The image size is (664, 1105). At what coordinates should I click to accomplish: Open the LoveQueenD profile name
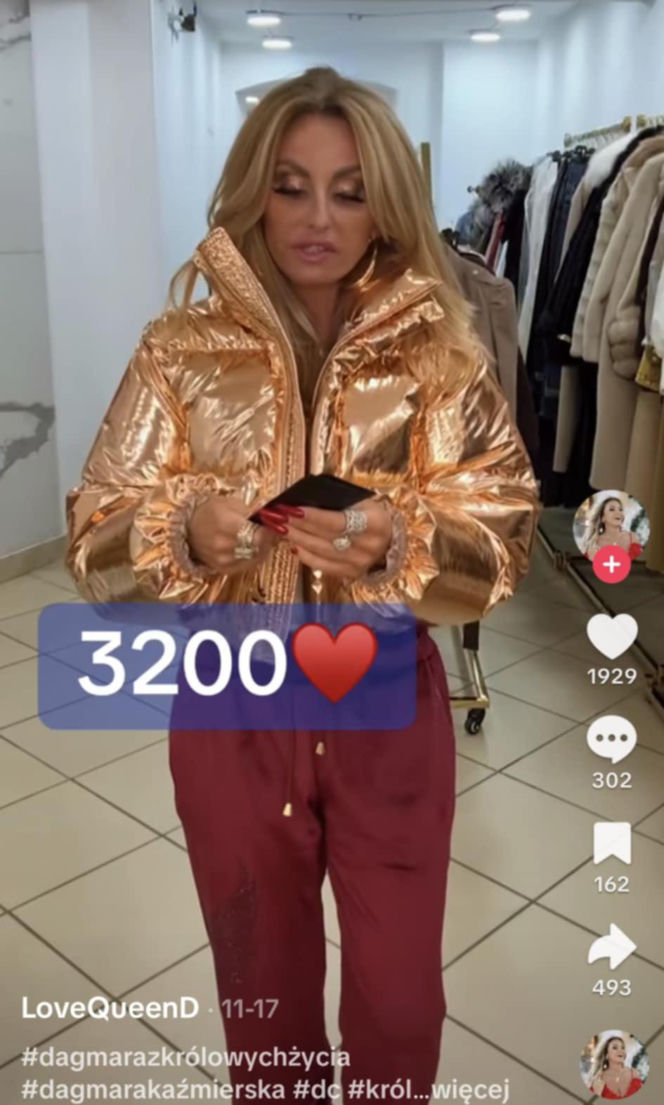tap(110, 1007)
